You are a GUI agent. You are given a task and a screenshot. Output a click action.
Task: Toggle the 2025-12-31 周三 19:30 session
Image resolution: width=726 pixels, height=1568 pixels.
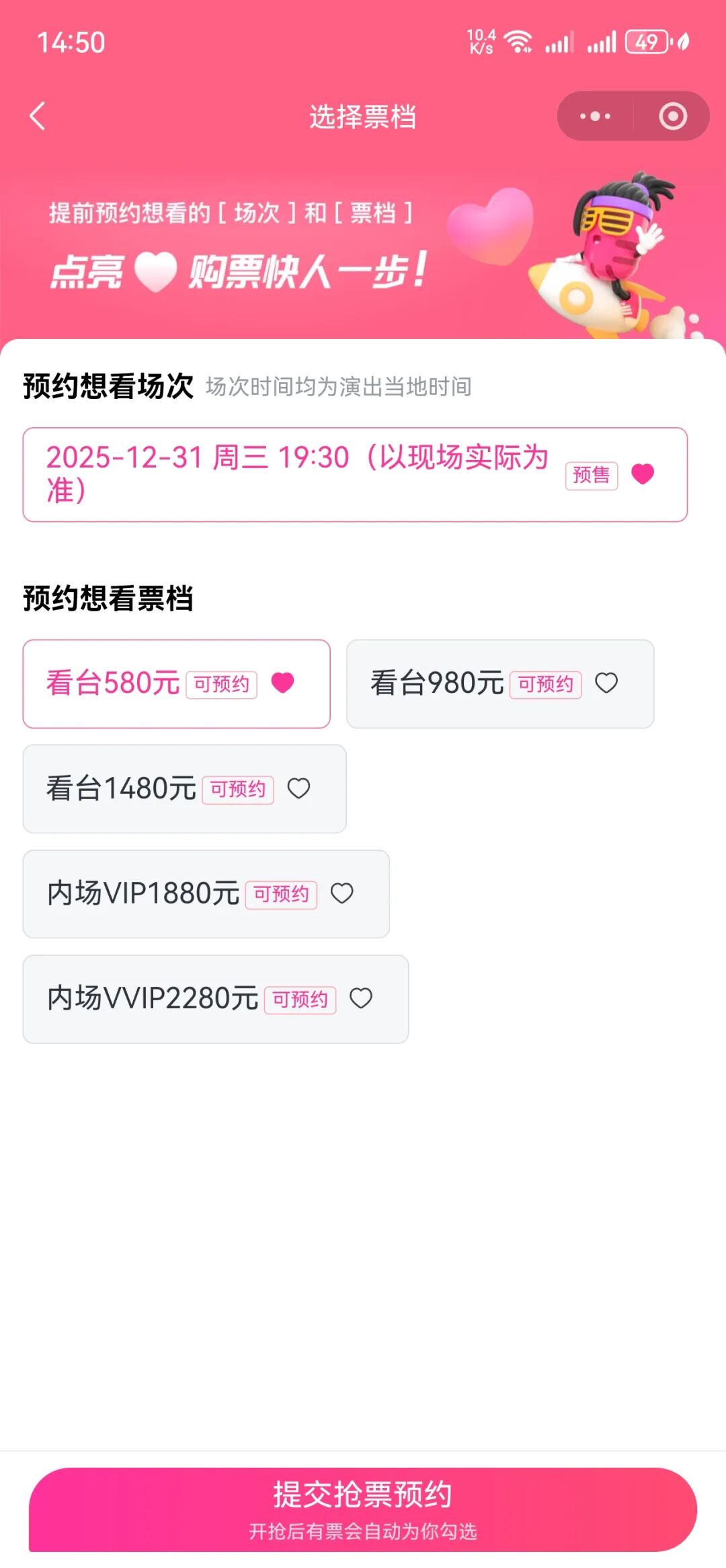tap(354, 474)
